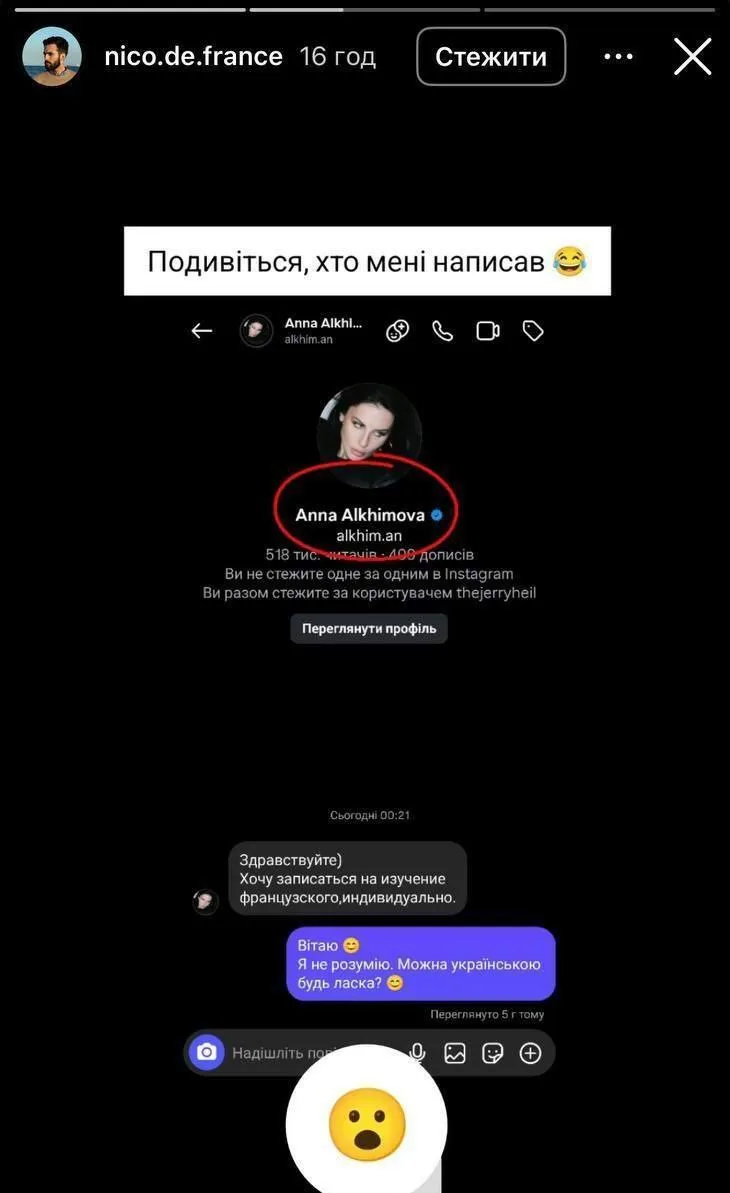Open nico.de.france's profile picture
Screen dimensions: 730x1193
[x=52, y=57]
